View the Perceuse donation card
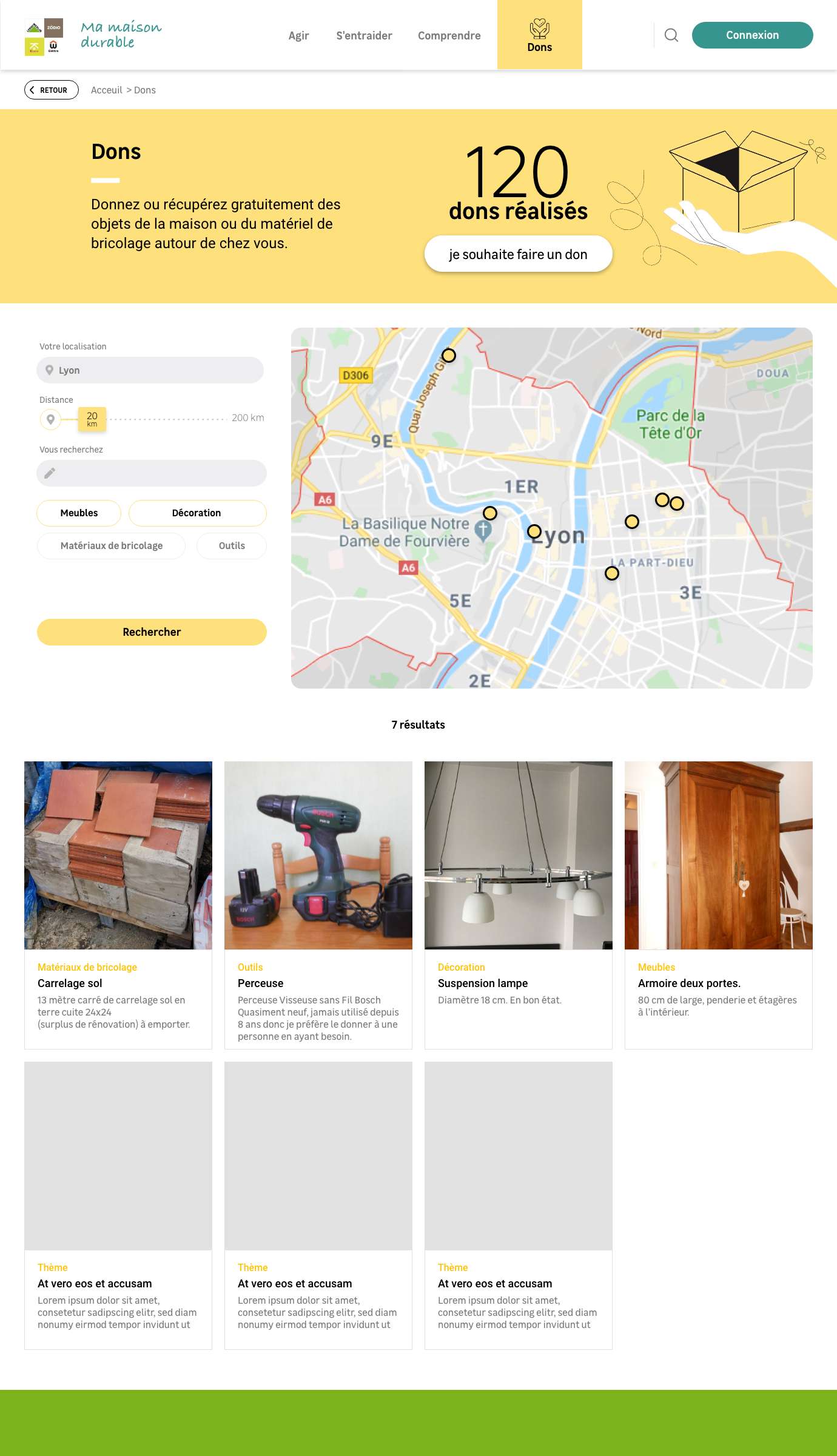The height and width of the screenshot is (1456, 837). click(x=318, y=904)
